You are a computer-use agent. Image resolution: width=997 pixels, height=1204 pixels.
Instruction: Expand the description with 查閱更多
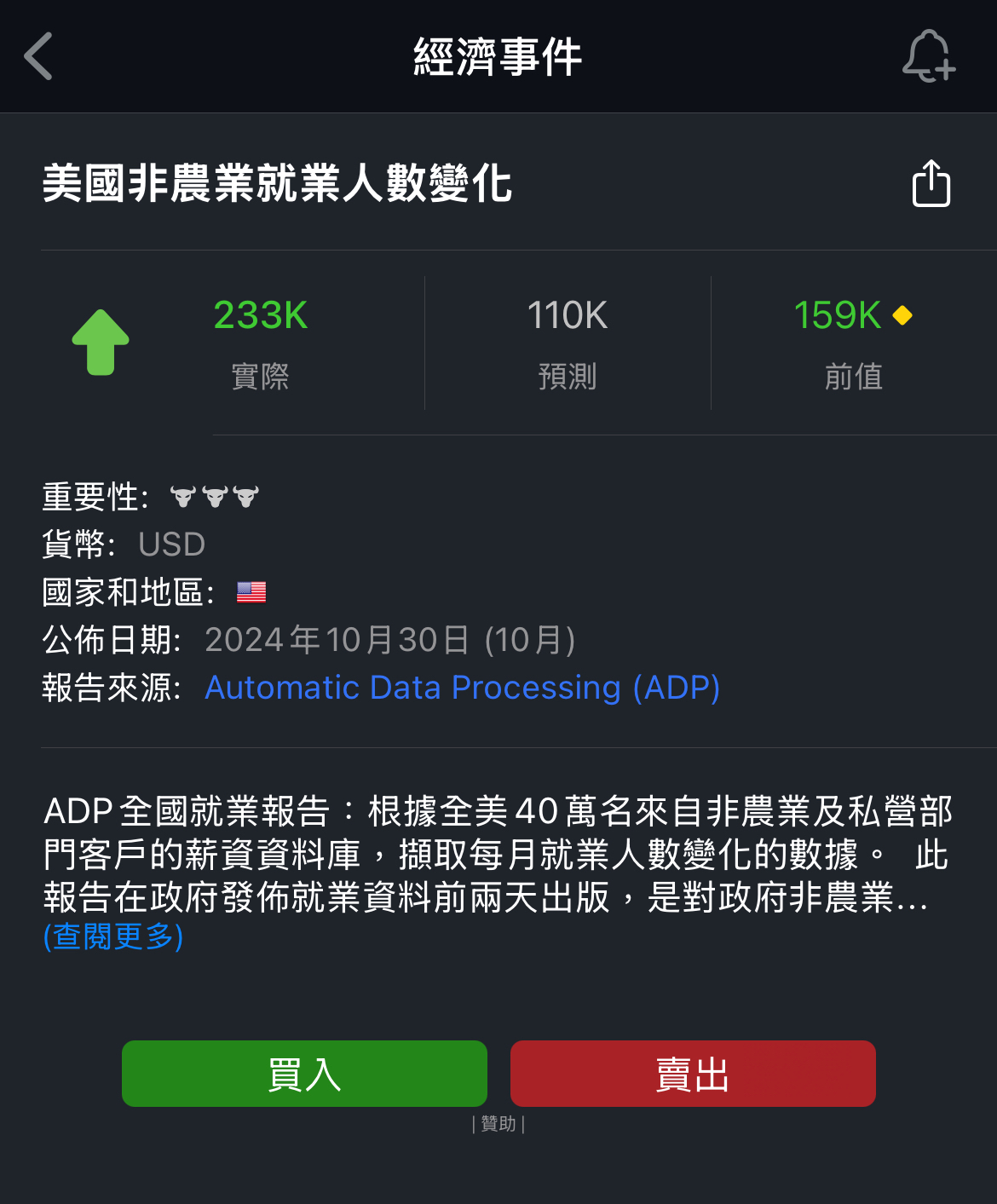(113, 936)
